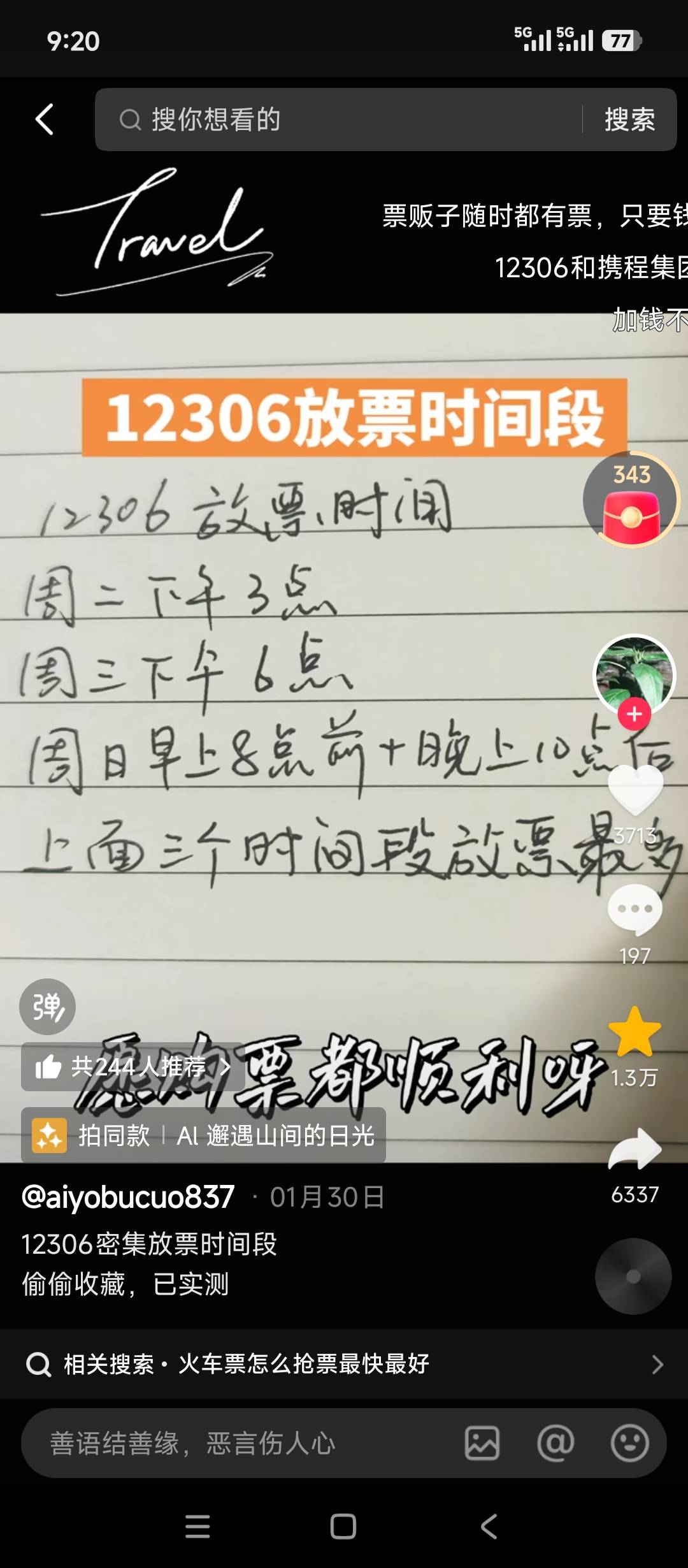Follow the creator with the plus badge
688x1568 pixels.
coord(634,715)
